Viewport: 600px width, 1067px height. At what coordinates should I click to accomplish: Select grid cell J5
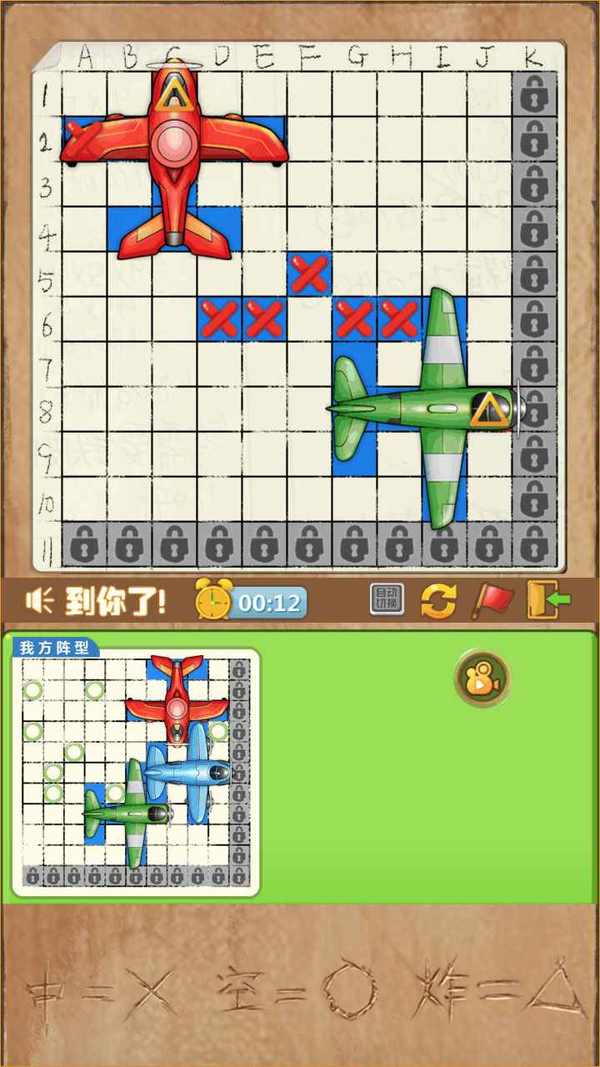tap(489, 275)
